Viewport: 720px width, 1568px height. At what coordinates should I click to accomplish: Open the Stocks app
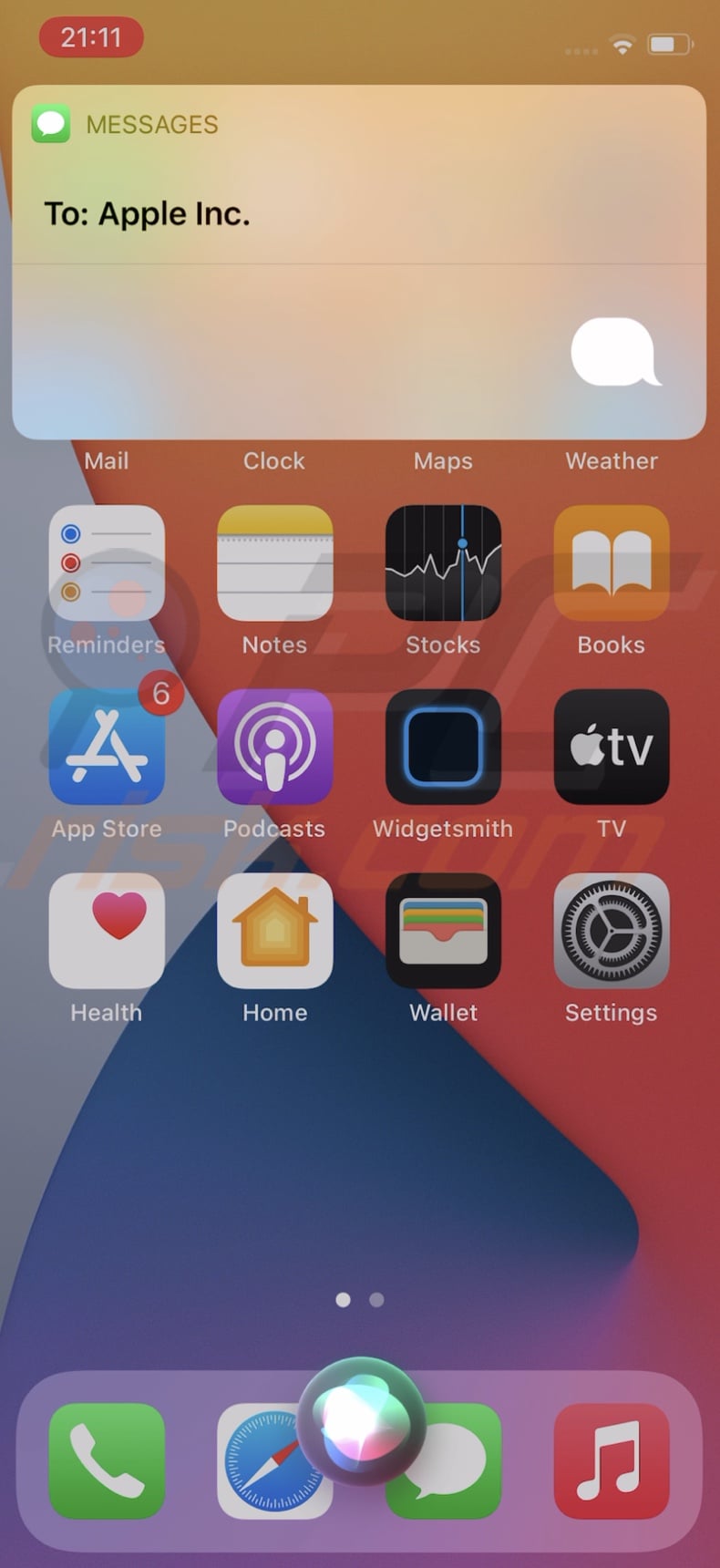[x=443, y=563]
